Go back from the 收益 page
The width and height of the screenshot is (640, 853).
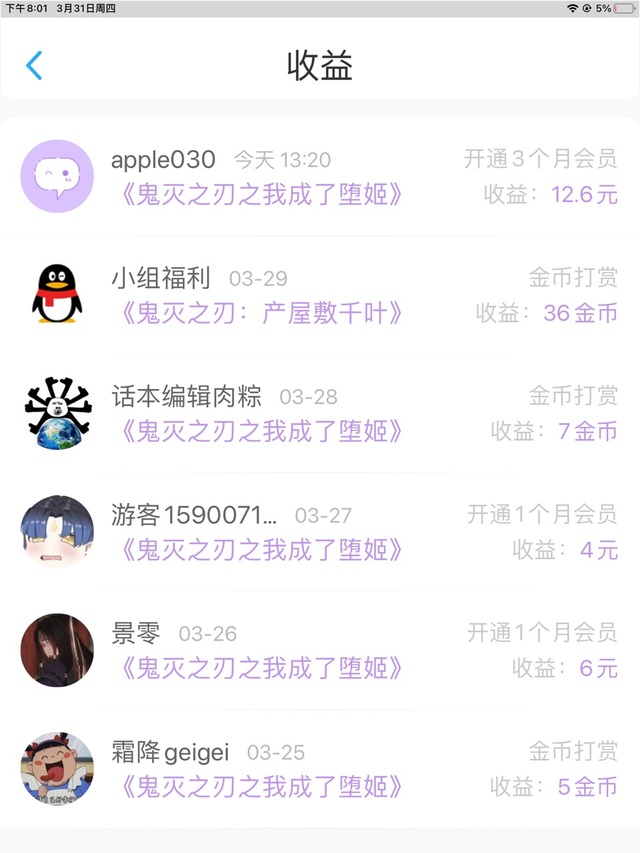pos(34,66)
